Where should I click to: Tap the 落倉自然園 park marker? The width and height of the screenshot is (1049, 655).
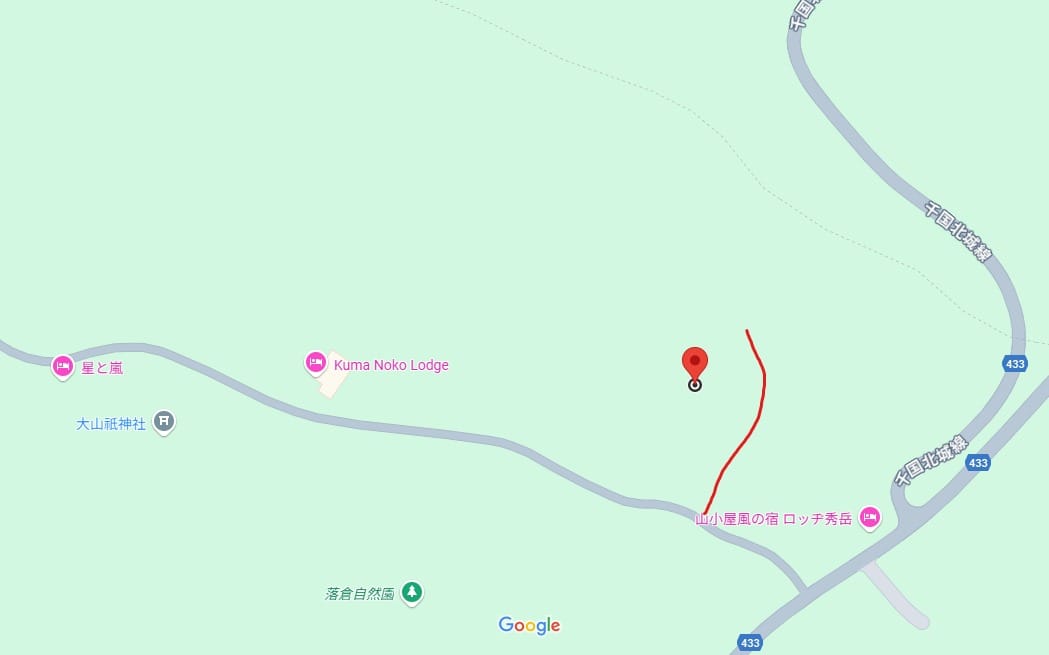[x=411, y=592]
